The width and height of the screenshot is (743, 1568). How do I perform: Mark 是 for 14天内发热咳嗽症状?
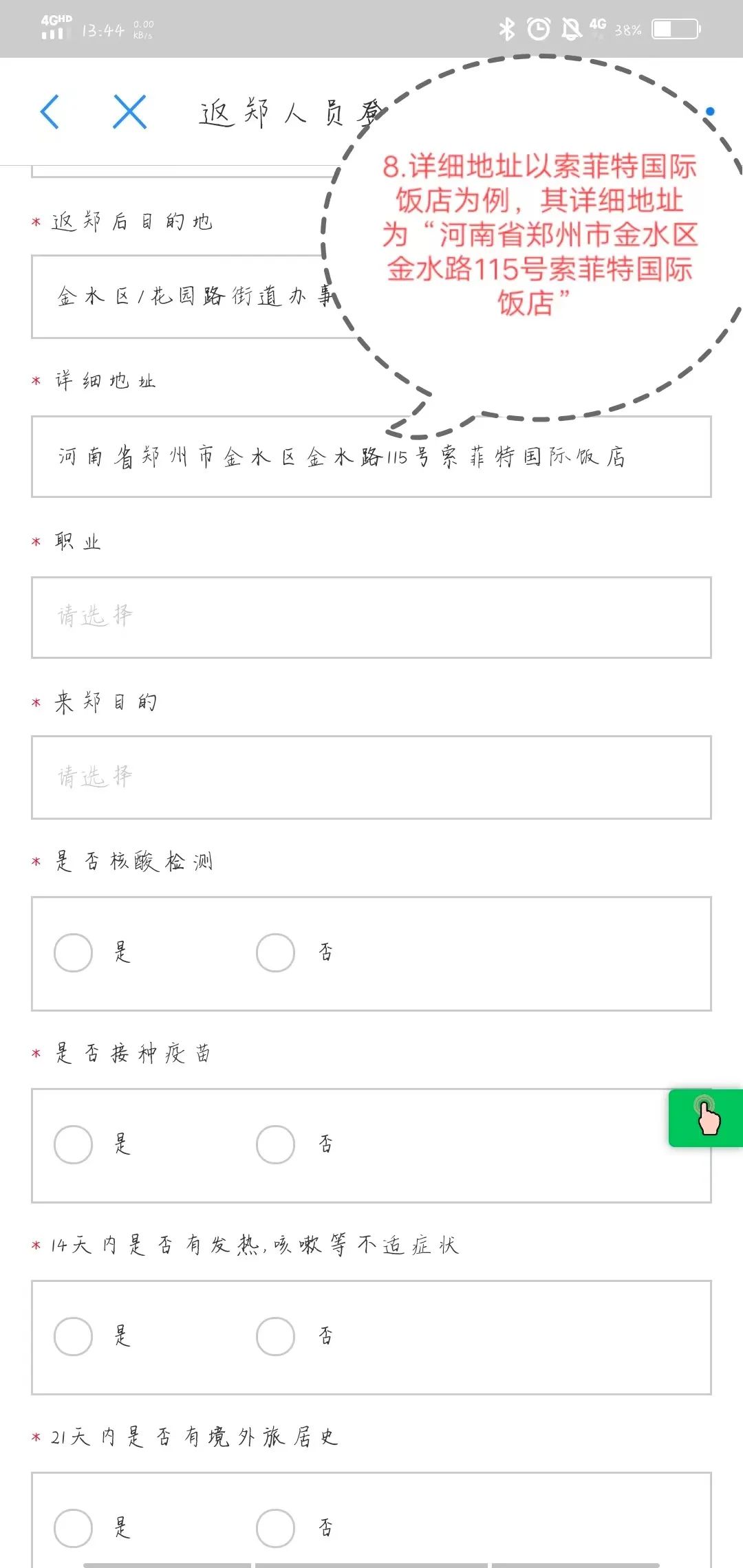pyautogui.click(x=74, y=1336)
